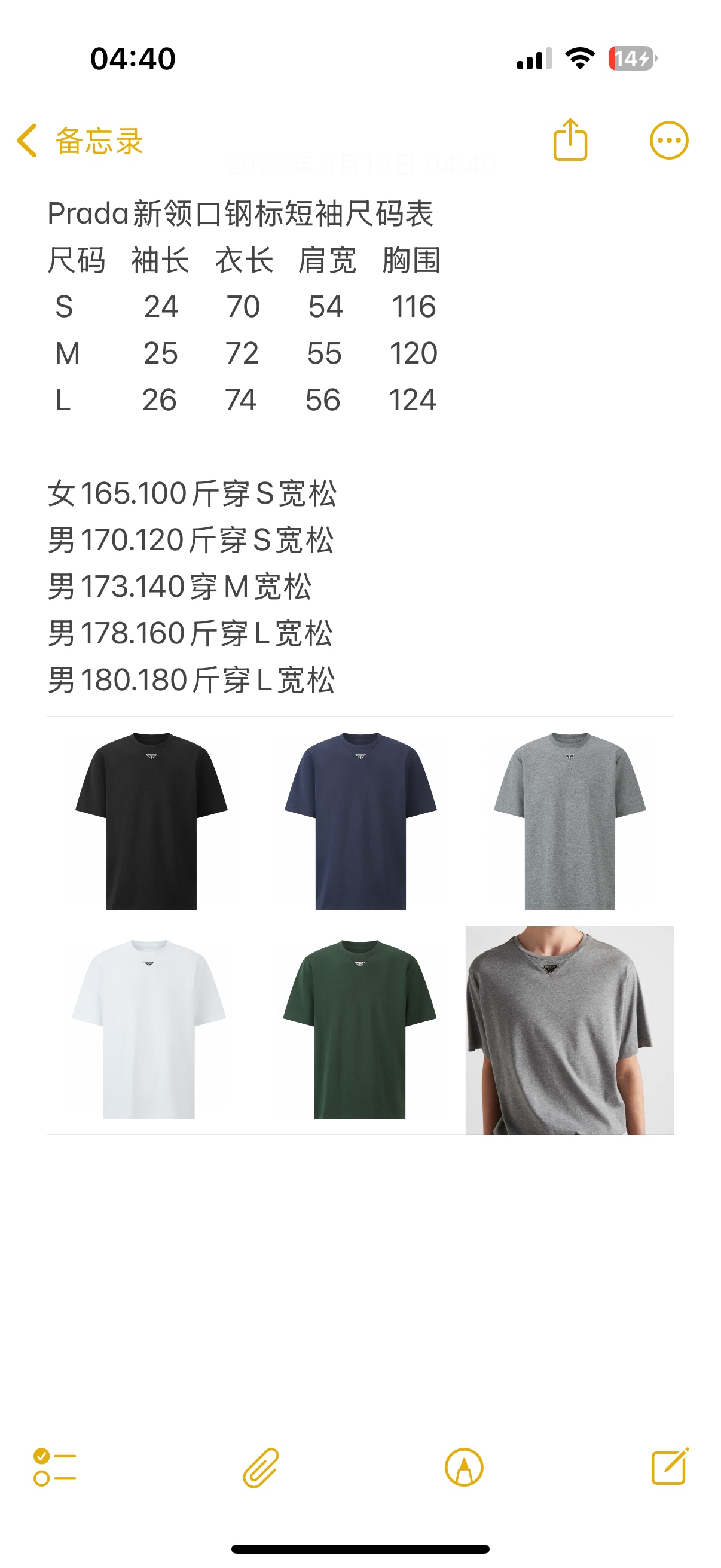The image size is (721, 1568).
Task: Compose a new note
Action: tap(669, 1467)
